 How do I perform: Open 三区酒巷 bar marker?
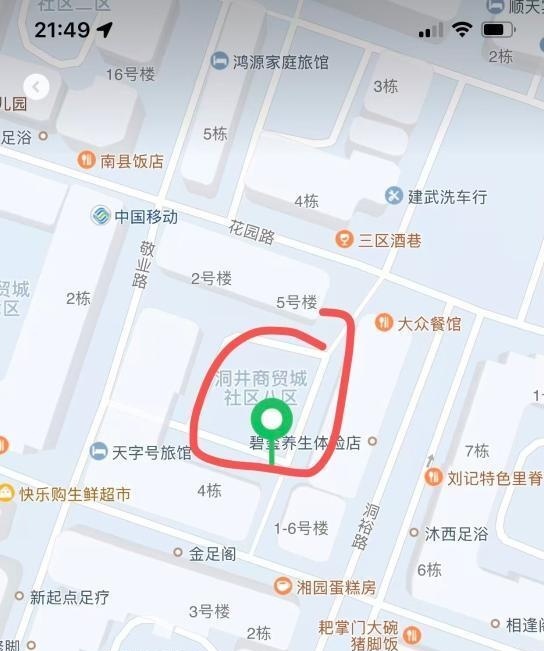pos(344,239)
